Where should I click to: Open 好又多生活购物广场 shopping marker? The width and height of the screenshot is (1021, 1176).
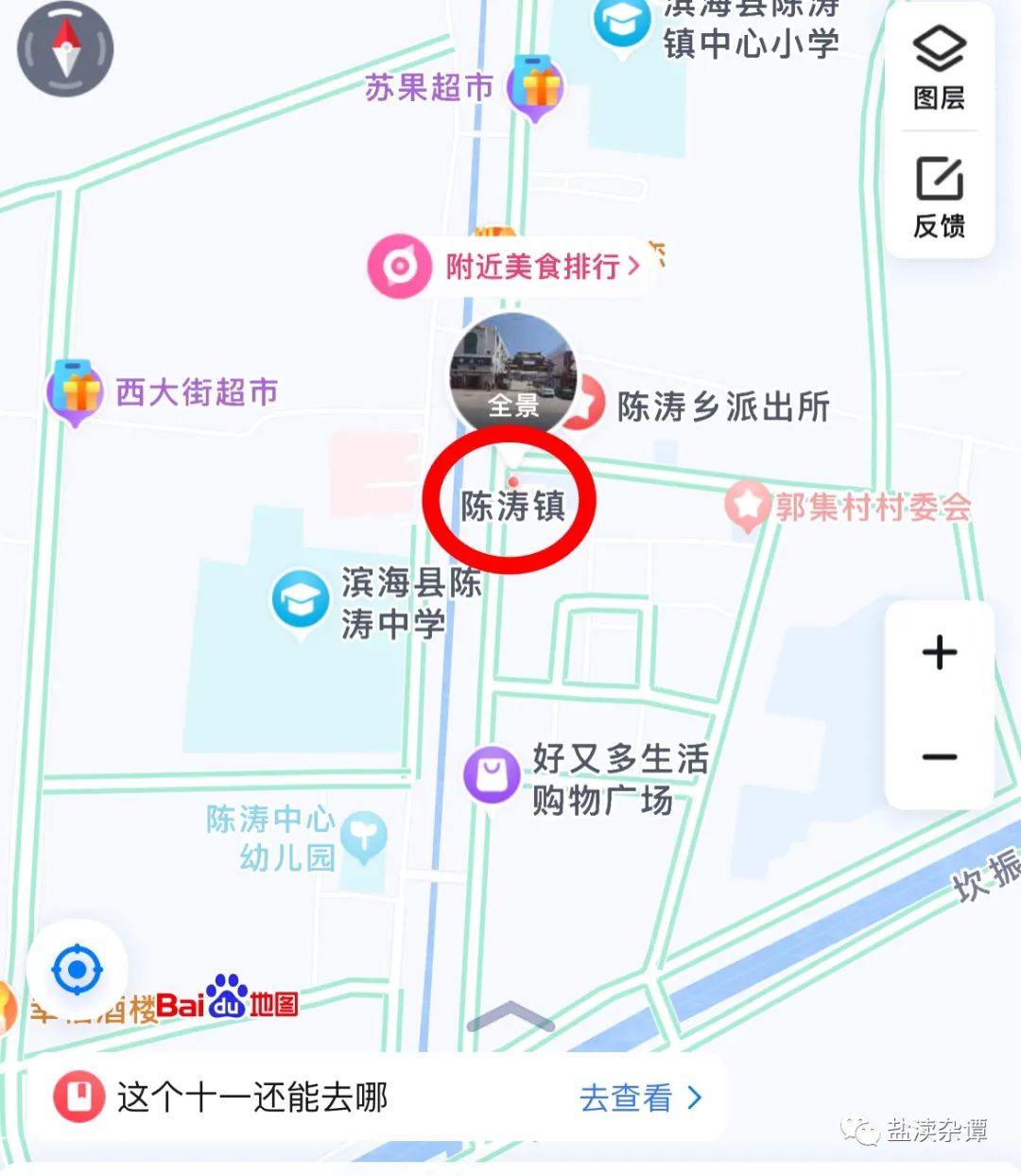pos(492,775)
